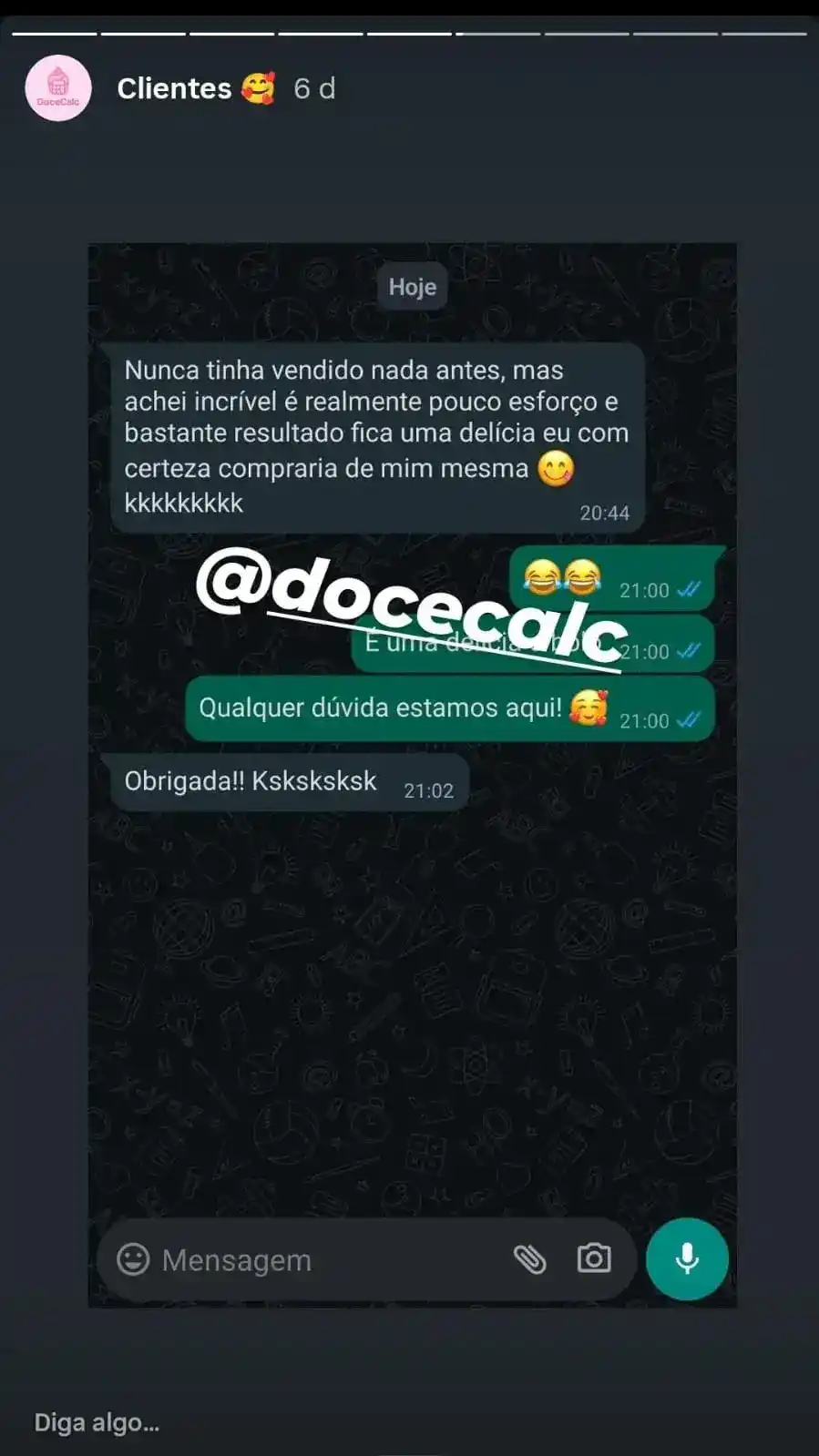Click the paperclip attachment icon
This screenshot has width=819, height=1456.
(531, 1260)
